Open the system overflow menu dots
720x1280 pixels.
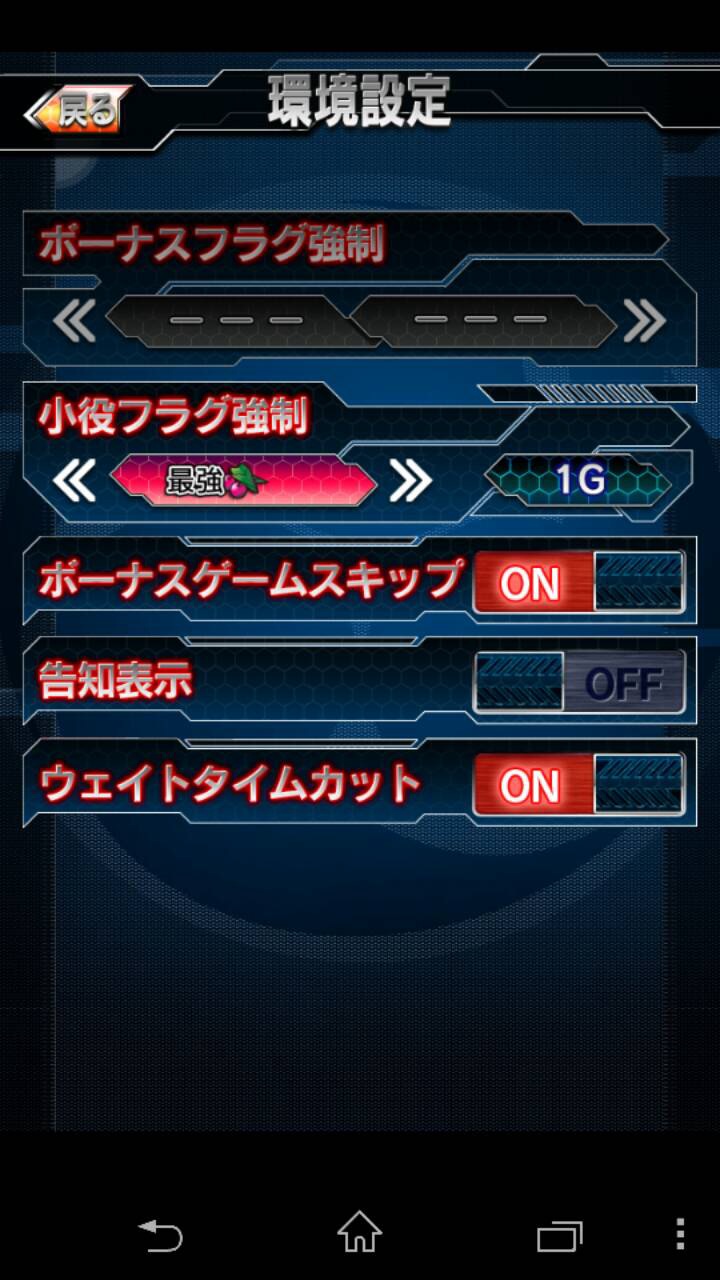click(681, 1234)
